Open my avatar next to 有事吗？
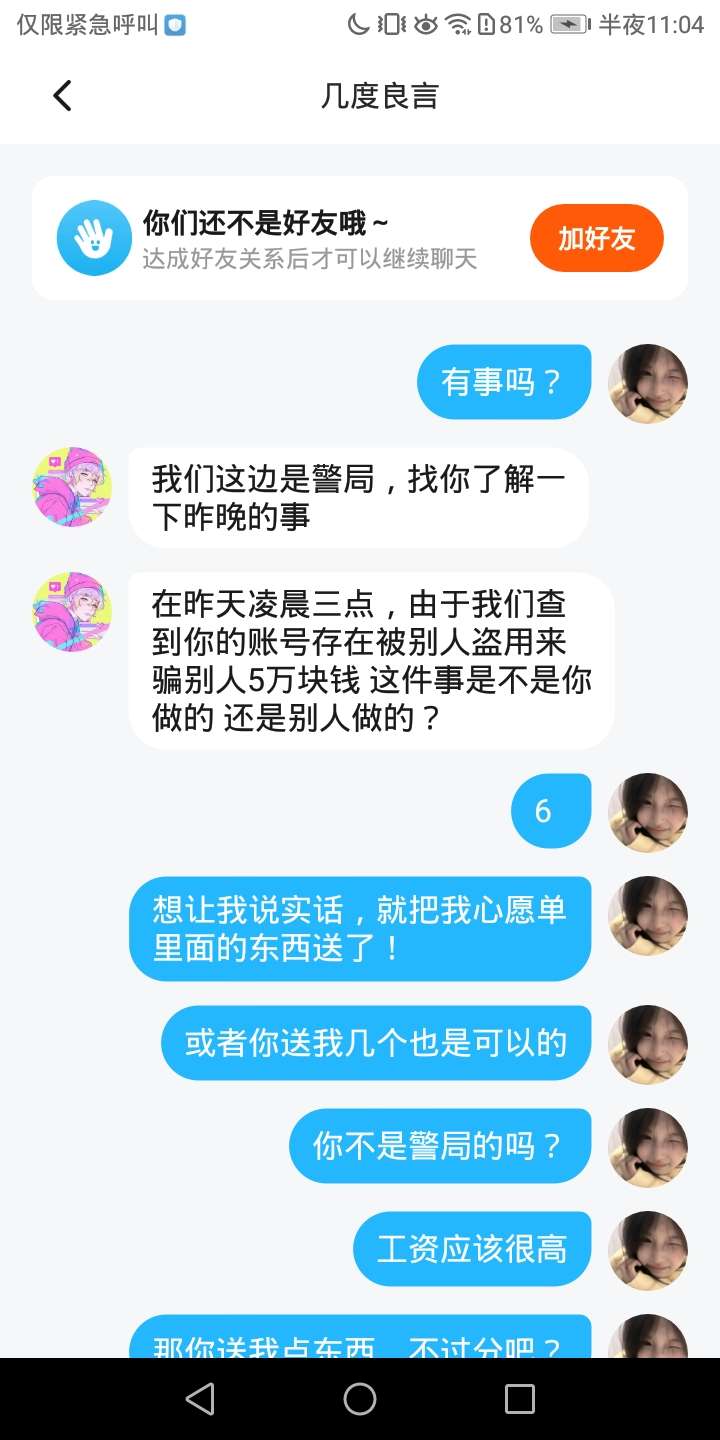720x1440 pixels. [648, 383]
